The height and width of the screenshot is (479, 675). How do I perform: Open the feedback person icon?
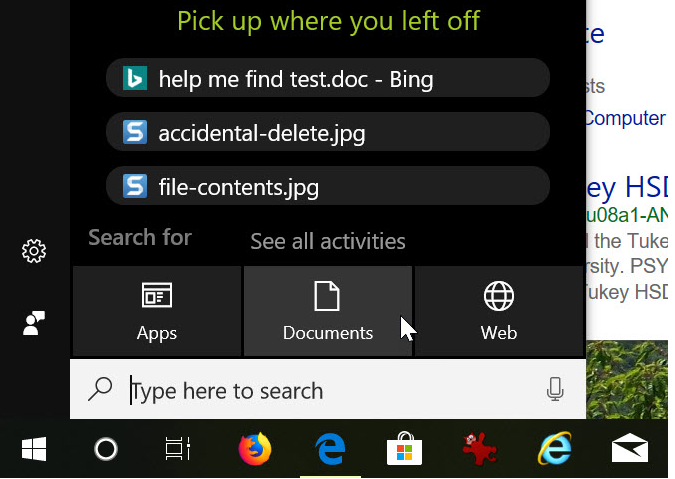[x=34, y=322]
